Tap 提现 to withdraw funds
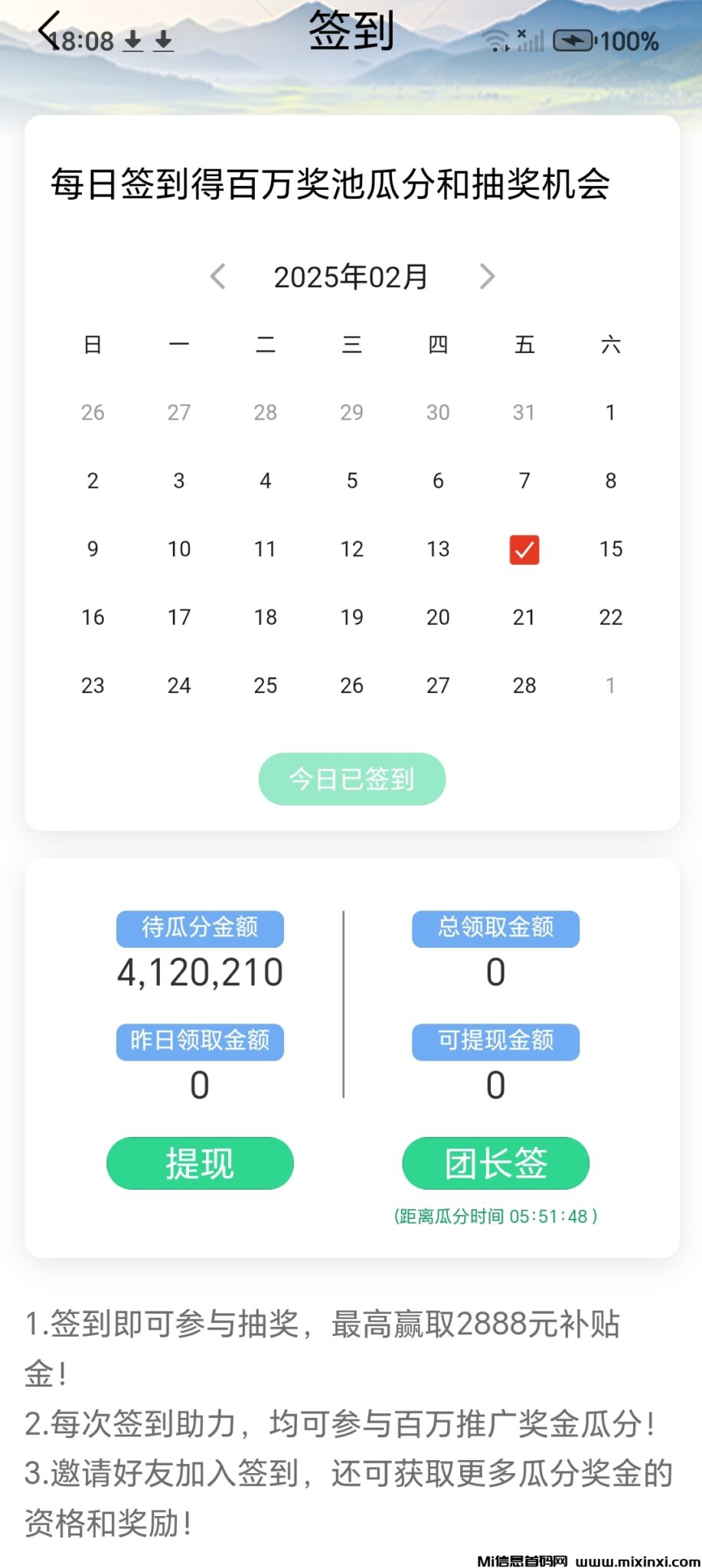This screenshot has width=702, height=1568. [200, 1163]
